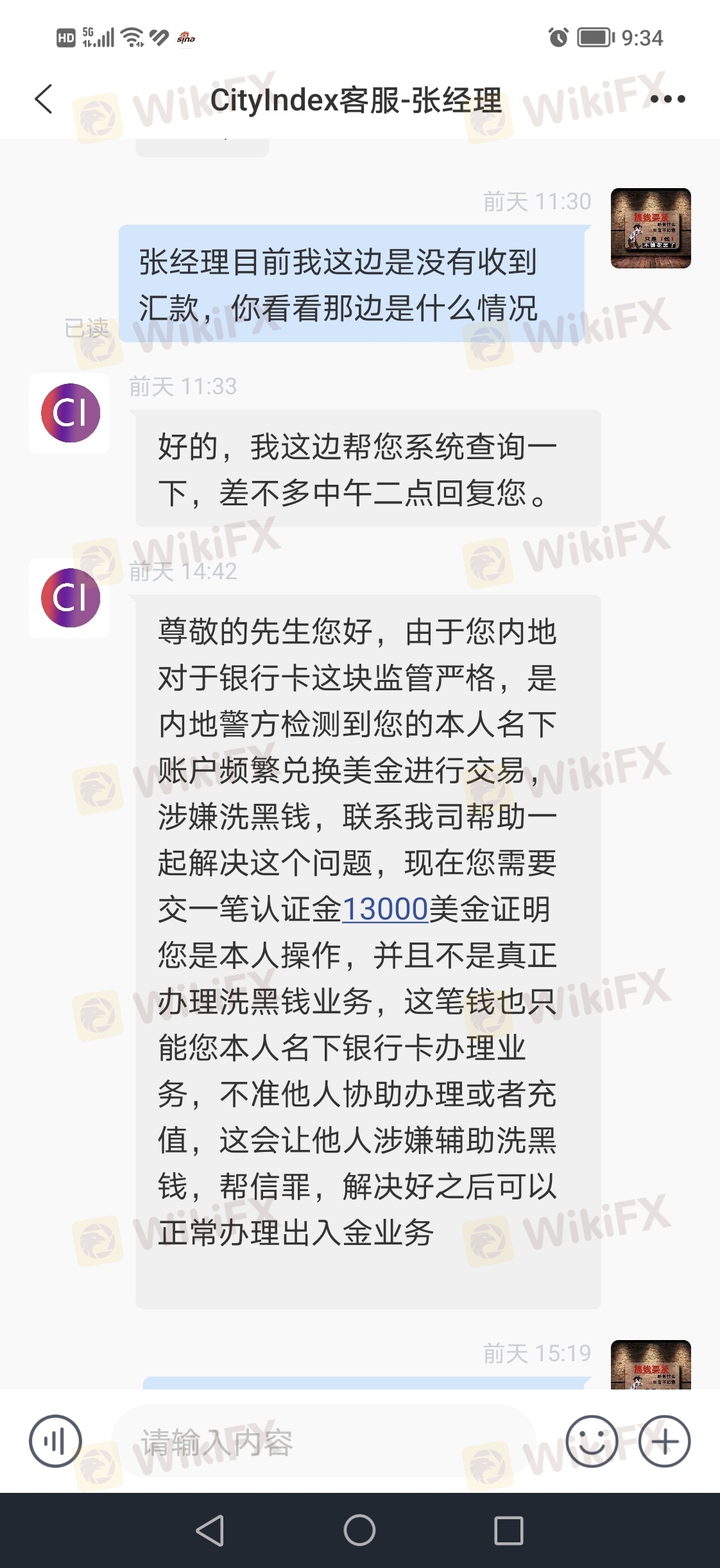Image resolution: width=720 pixels, height=1568 pixels.
Task: Tap the 请输入内容 message input field
Action: 324,1443
